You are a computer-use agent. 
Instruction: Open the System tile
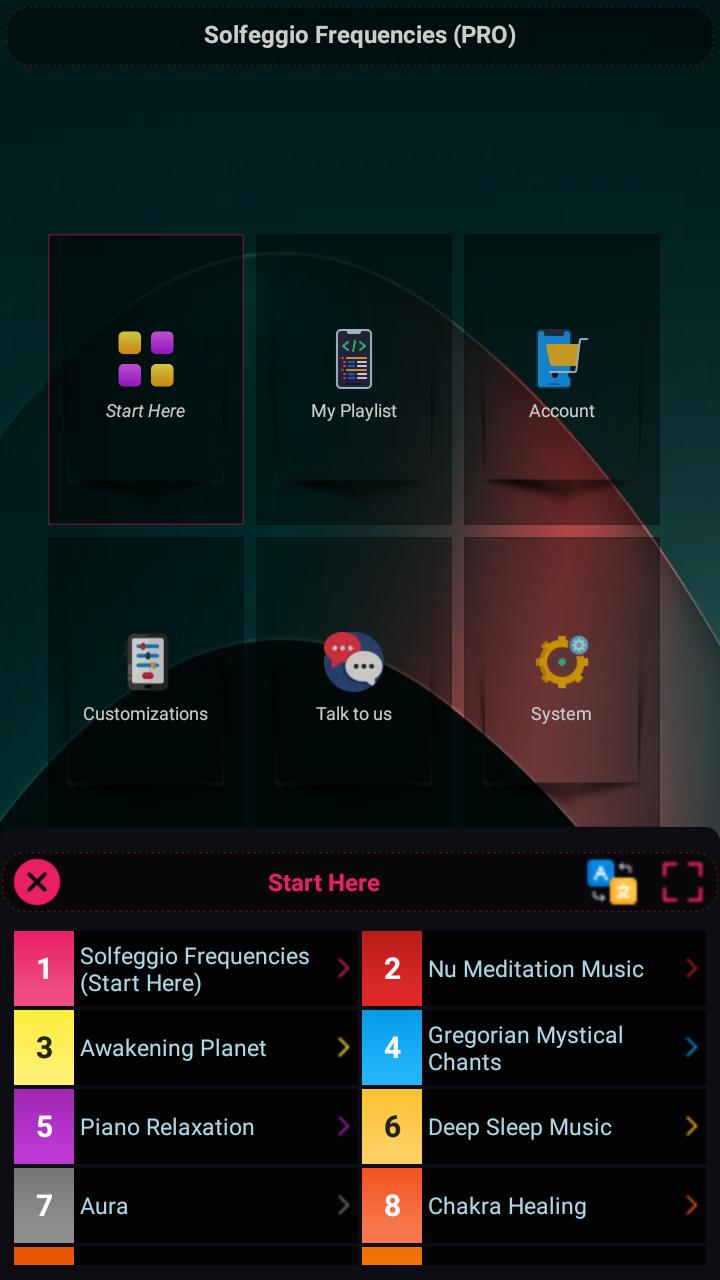click(562, 682)
